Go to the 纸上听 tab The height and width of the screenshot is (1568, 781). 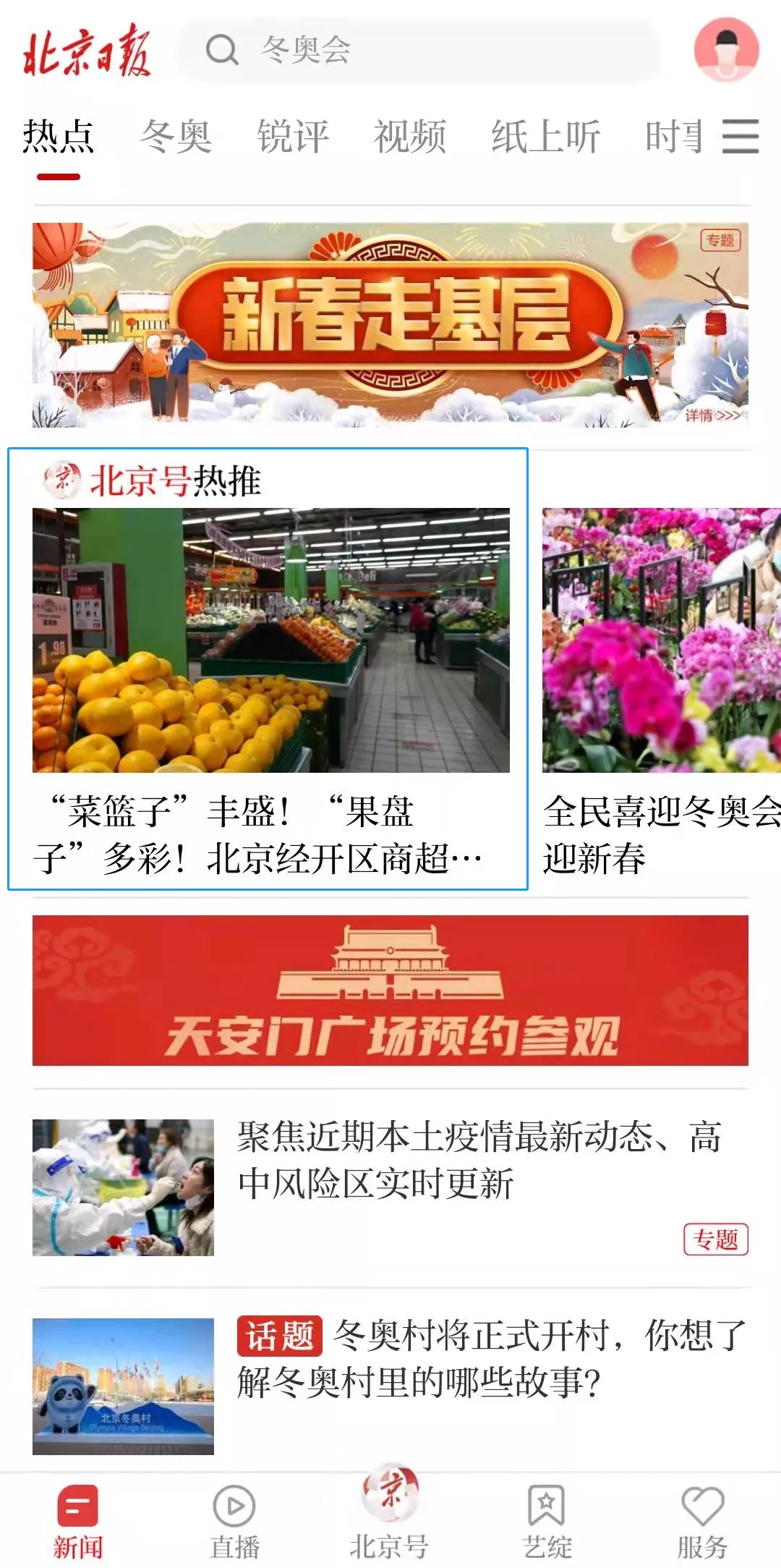point(546,136)
